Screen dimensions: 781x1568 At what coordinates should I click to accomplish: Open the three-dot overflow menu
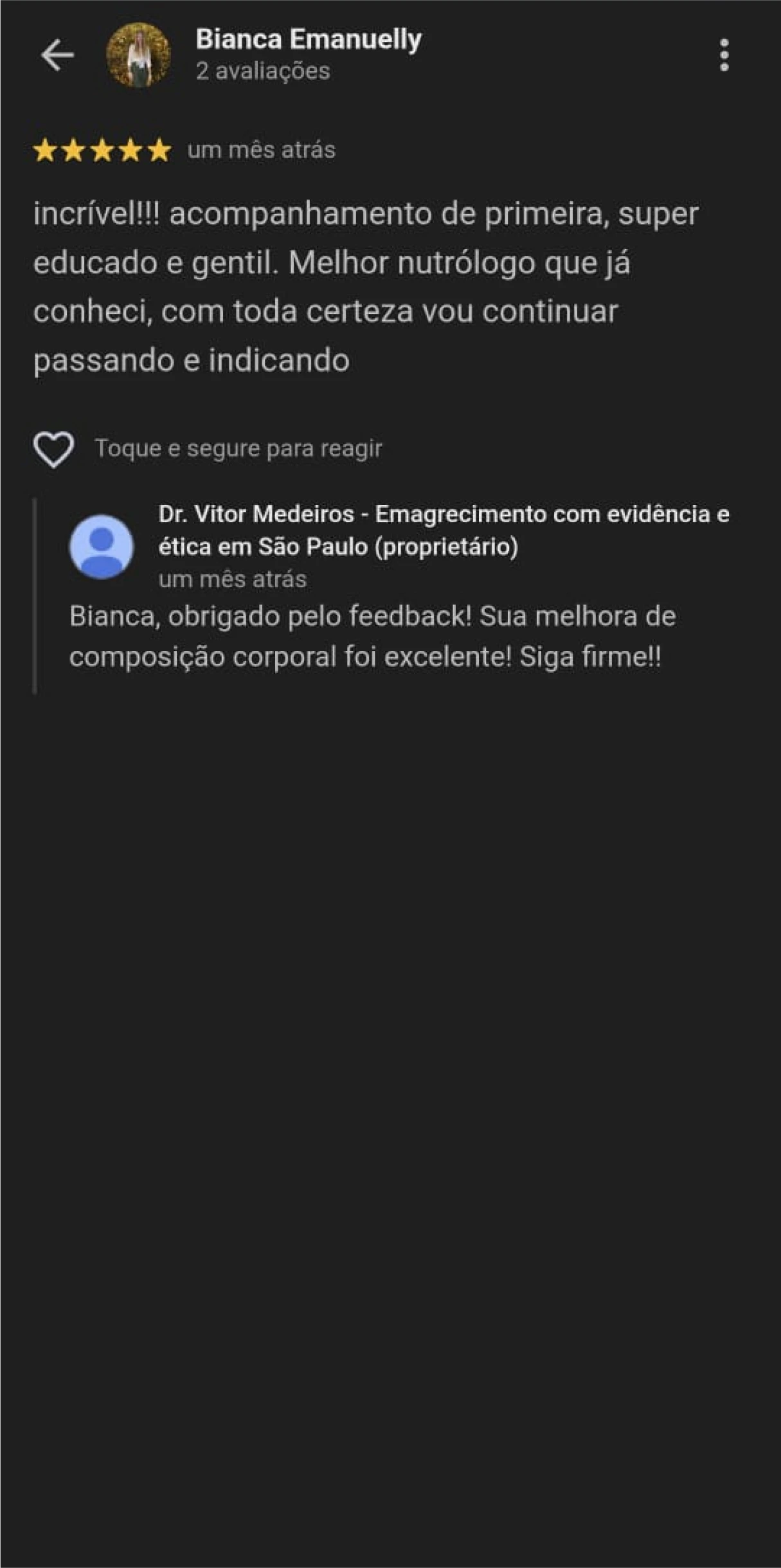(724, 55)
